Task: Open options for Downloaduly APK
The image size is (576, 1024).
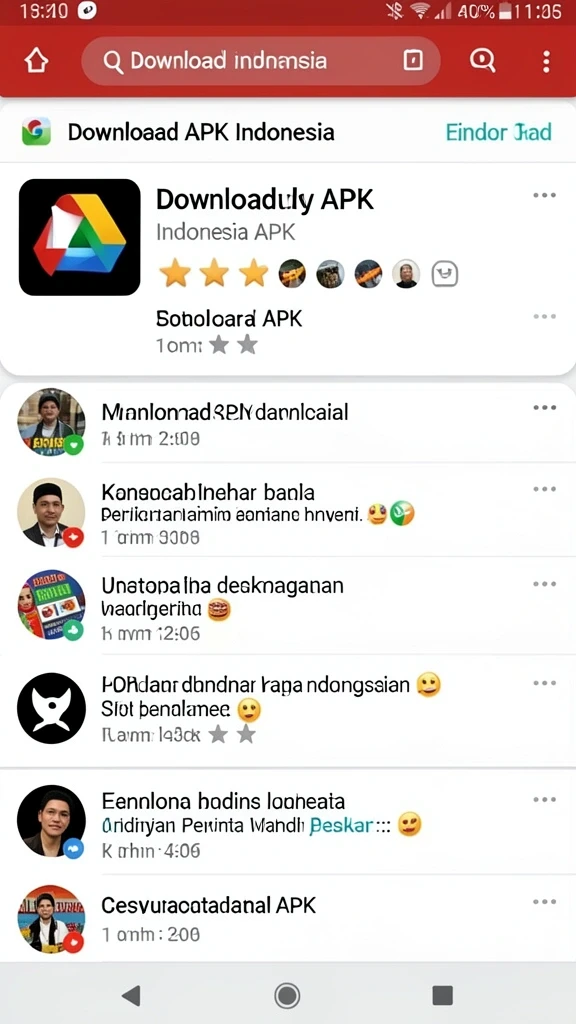Action: pos(544,195)
